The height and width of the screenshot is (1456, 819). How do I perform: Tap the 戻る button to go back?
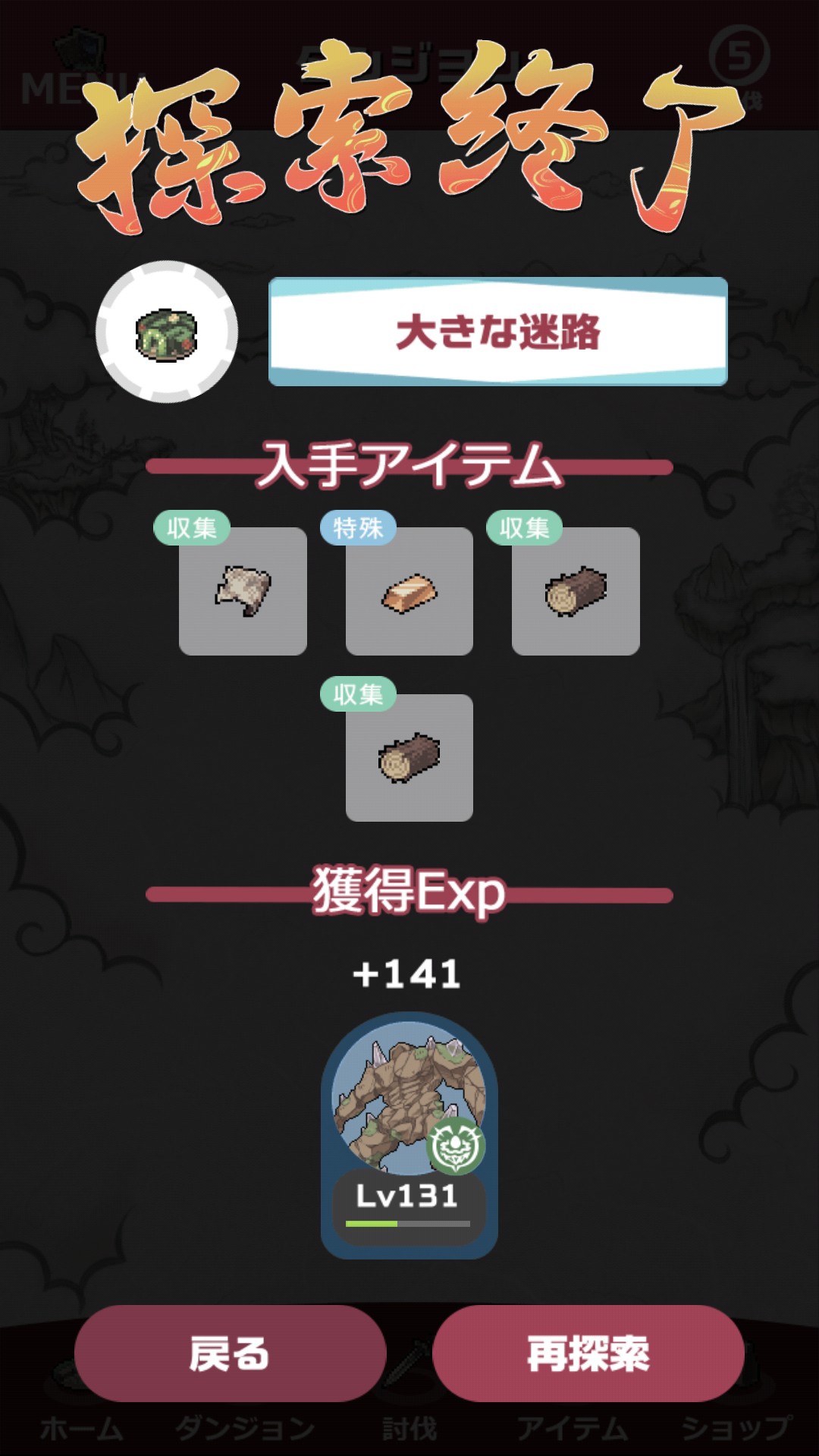click(x=230, y=1354)
